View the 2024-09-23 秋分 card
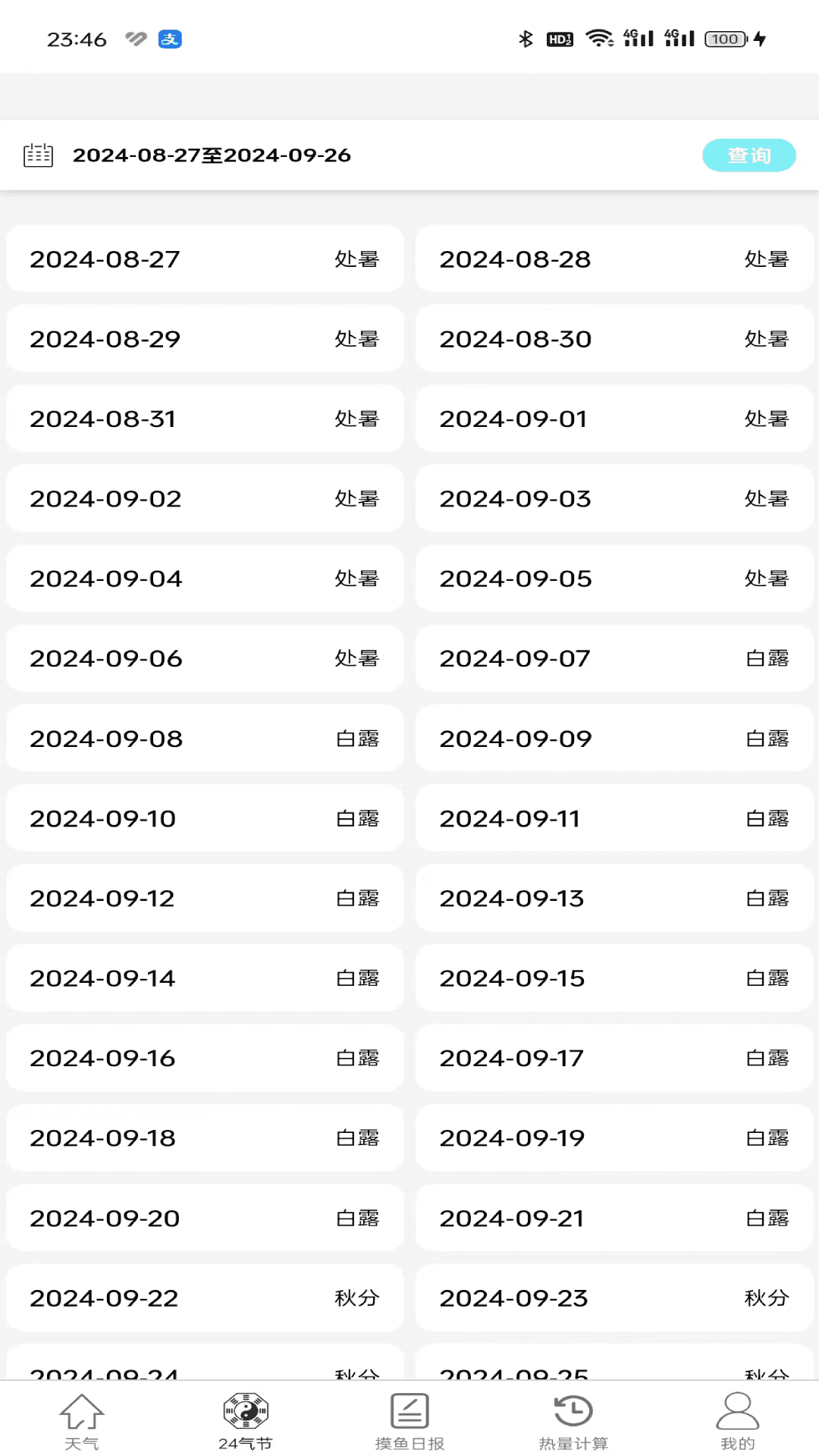This screenshot has width=819, height=1456. point(614,1298)
